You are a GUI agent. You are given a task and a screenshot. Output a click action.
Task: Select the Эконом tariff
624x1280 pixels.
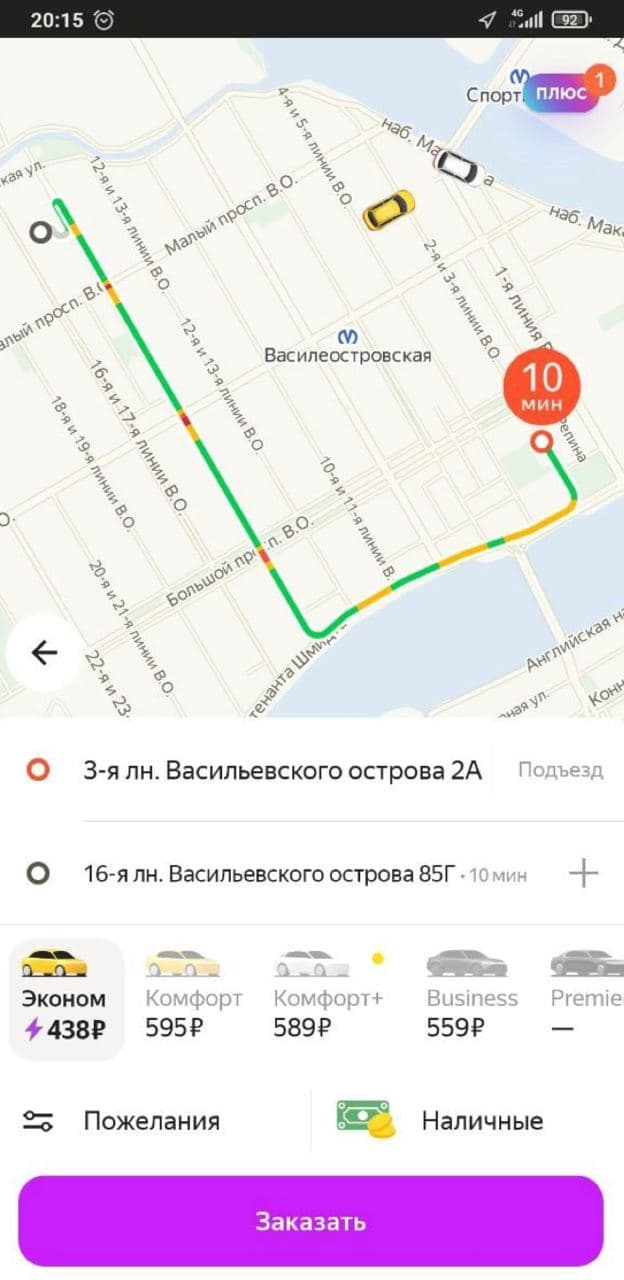click(x=66, y=998)
